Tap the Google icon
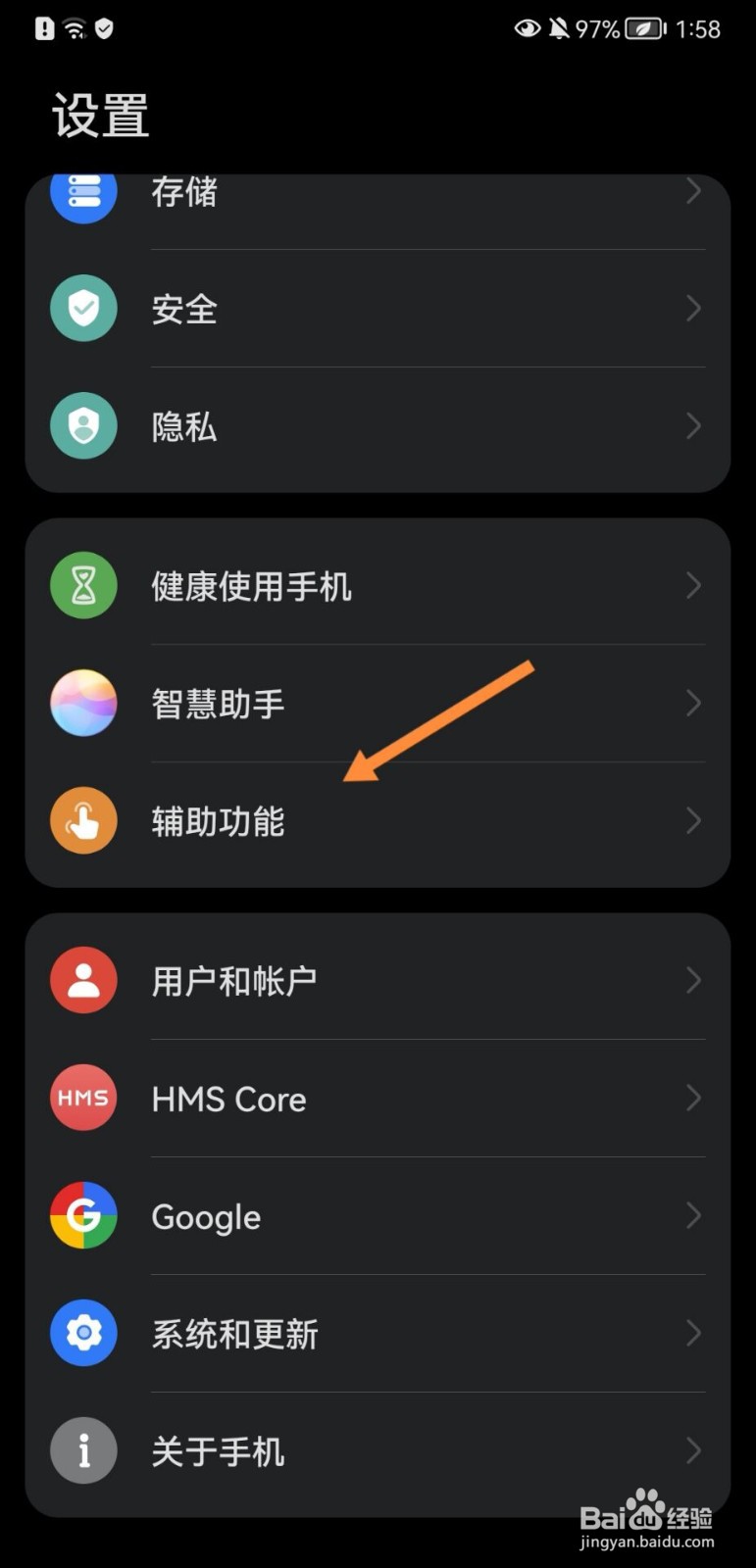Screen dimensions: 756x1568 (x=83, y=1216)
